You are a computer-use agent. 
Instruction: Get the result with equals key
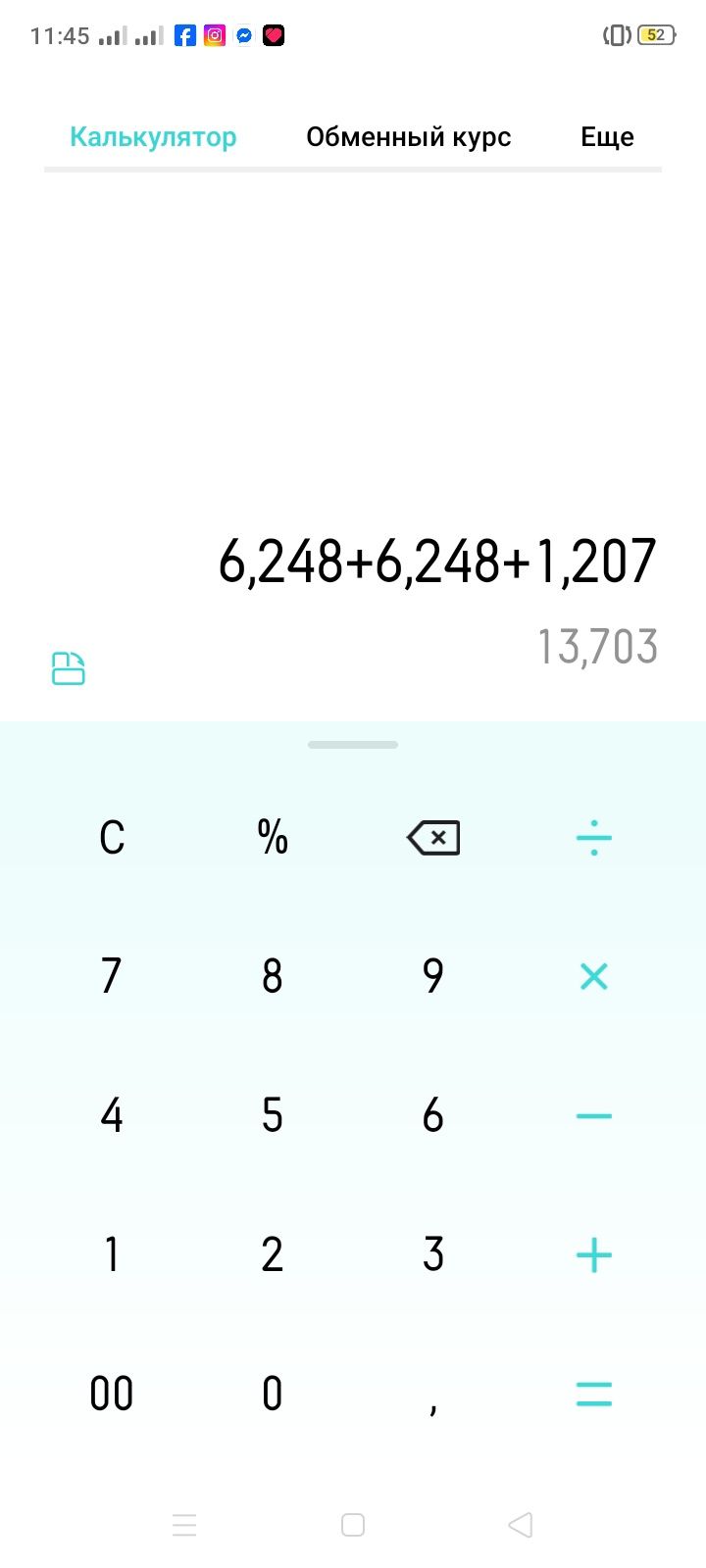(x=594, y=1394)
